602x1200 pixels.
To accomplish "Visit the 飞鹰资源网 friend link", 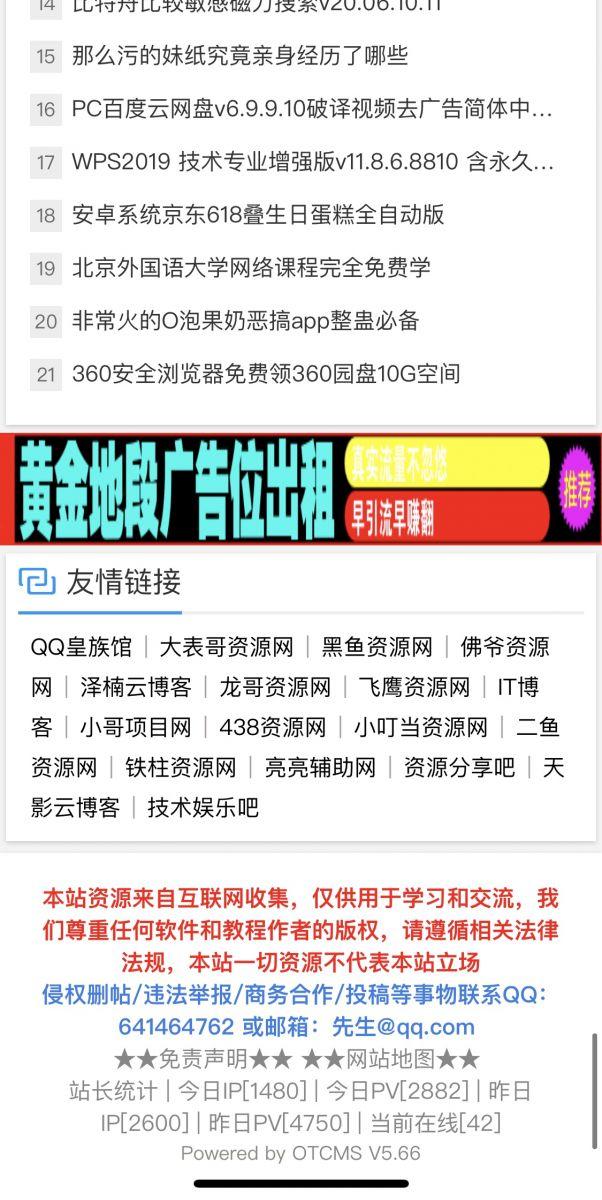I will [414, 687].
